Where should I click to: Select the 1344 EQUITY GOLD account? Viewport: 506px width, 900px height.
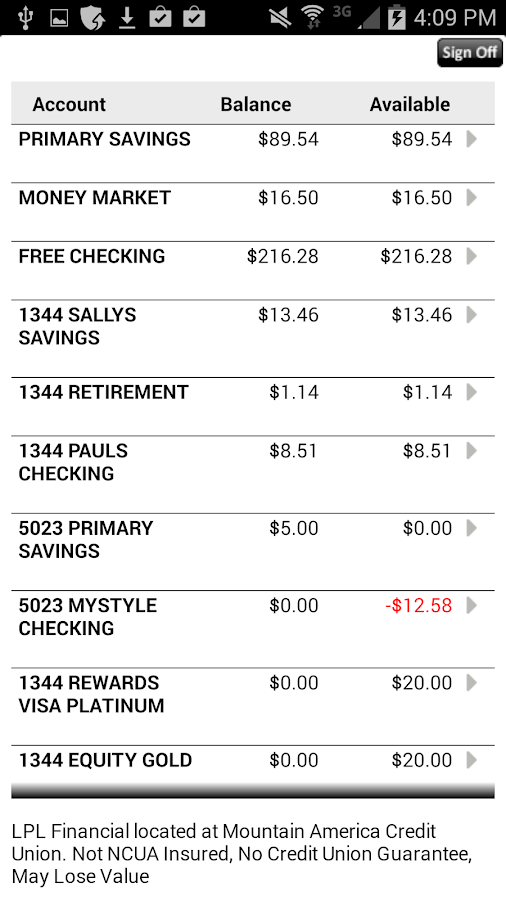[252, 764]
